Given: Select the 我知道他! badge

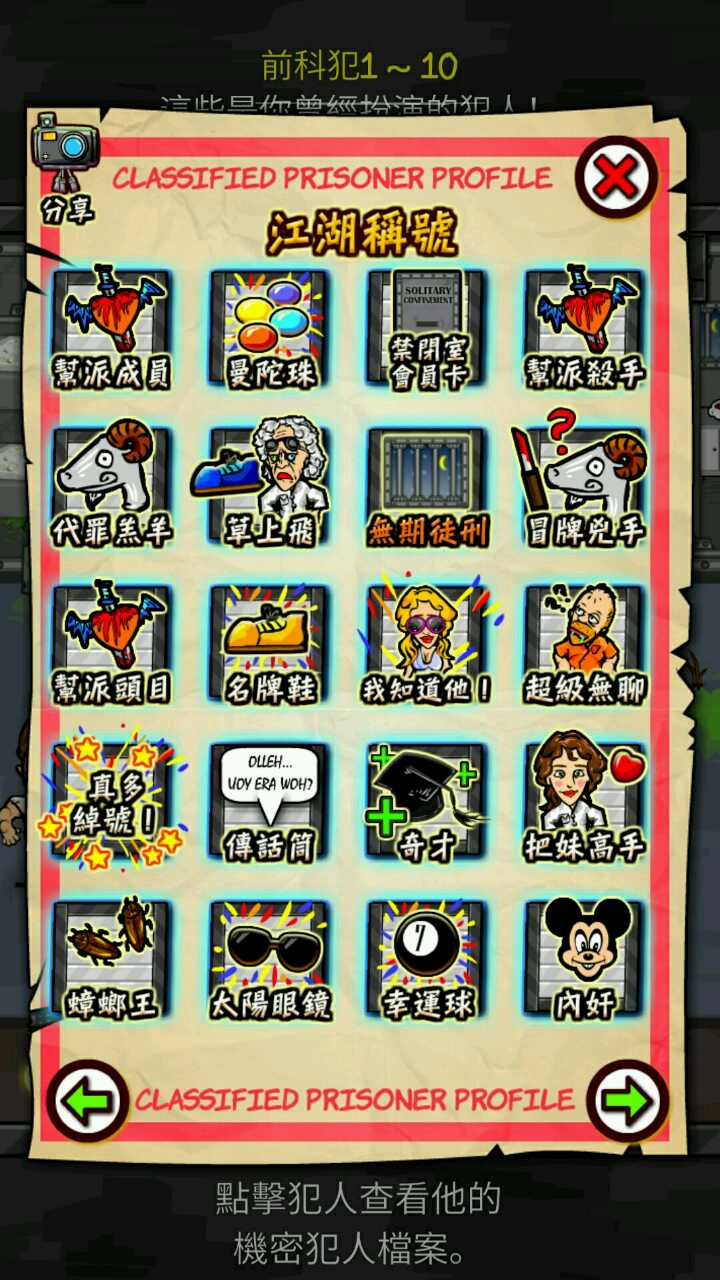Looking at the screenshot, I should click(x=427, y=643).
